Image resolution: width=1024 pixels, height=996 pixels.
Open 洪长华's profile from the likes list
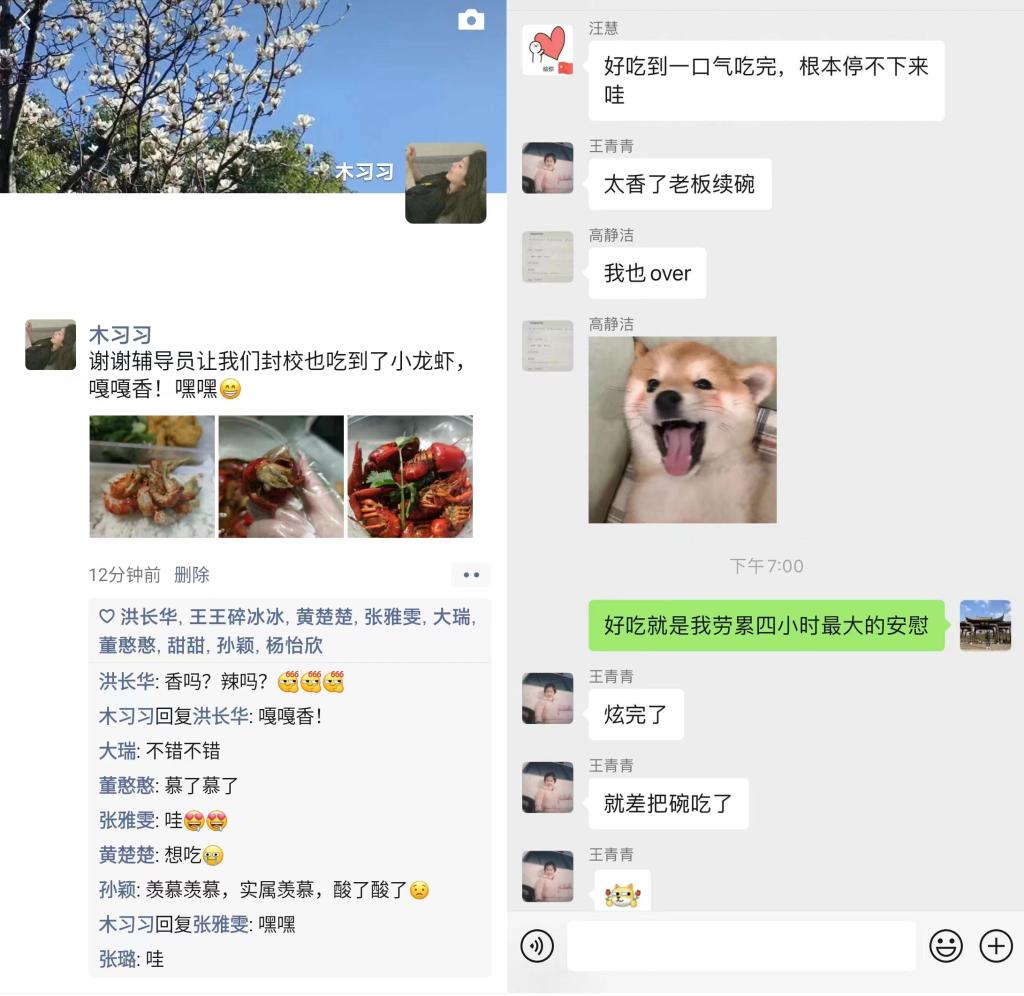point(149,617)
